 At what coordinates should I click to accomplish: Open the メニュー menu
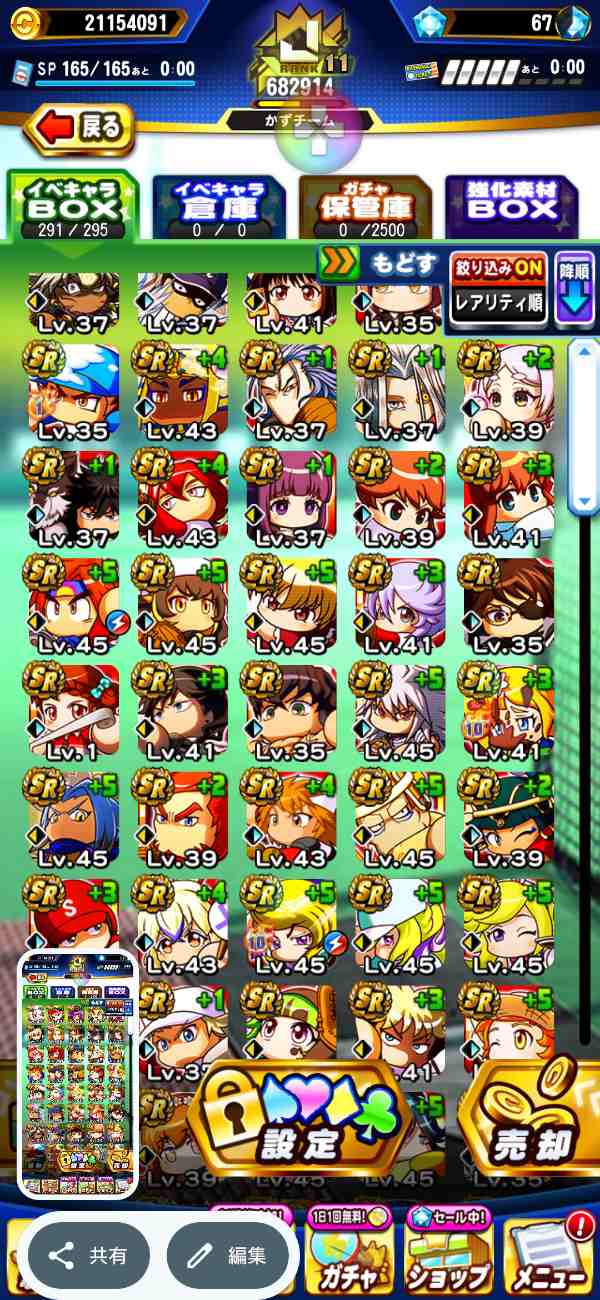pyautogui.click(x=547, y=1258)
